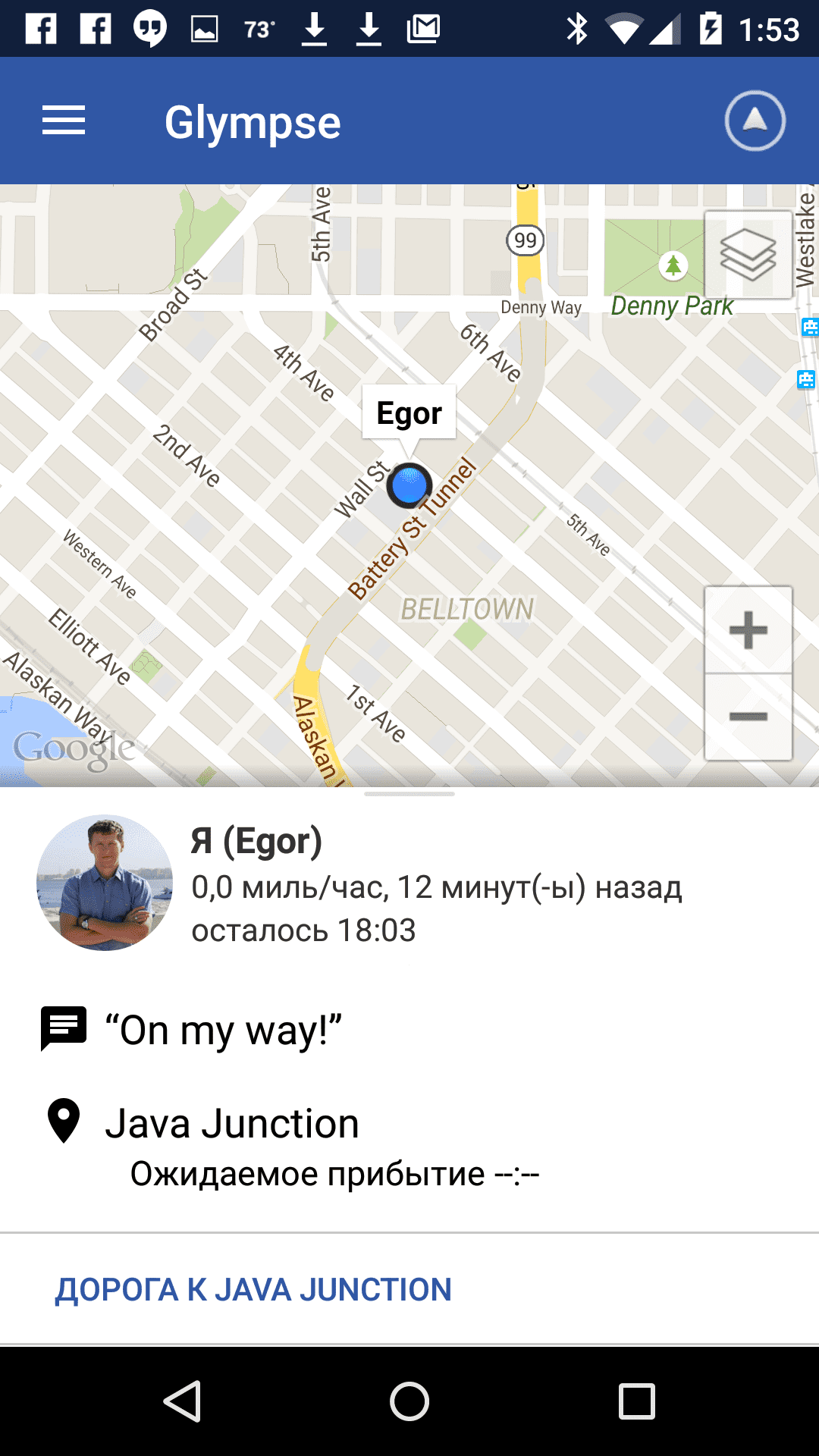Open the "On my way!" message row

(223, 1030)
